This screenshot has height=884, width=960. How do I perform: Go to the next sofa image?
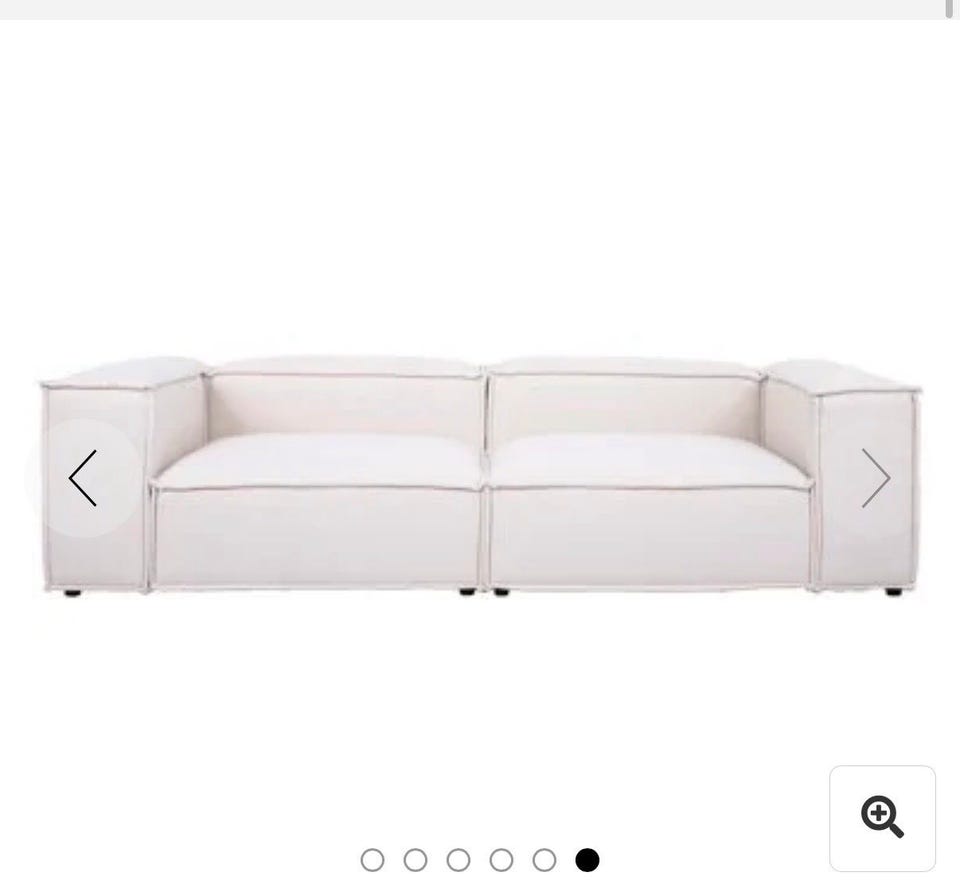tap(875, 479)
